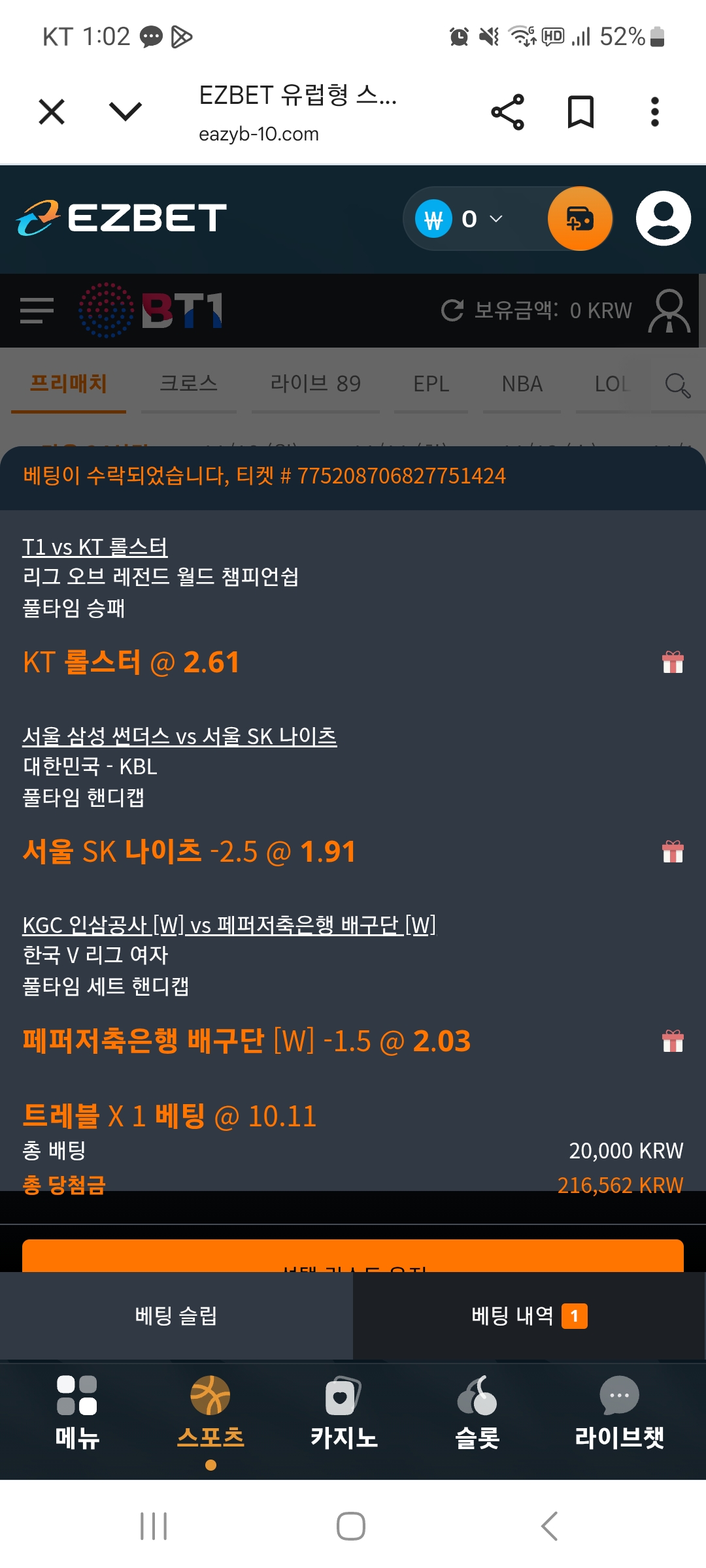
Task: Open the EZBET profile avatar
Action: [x=663, y=219]
